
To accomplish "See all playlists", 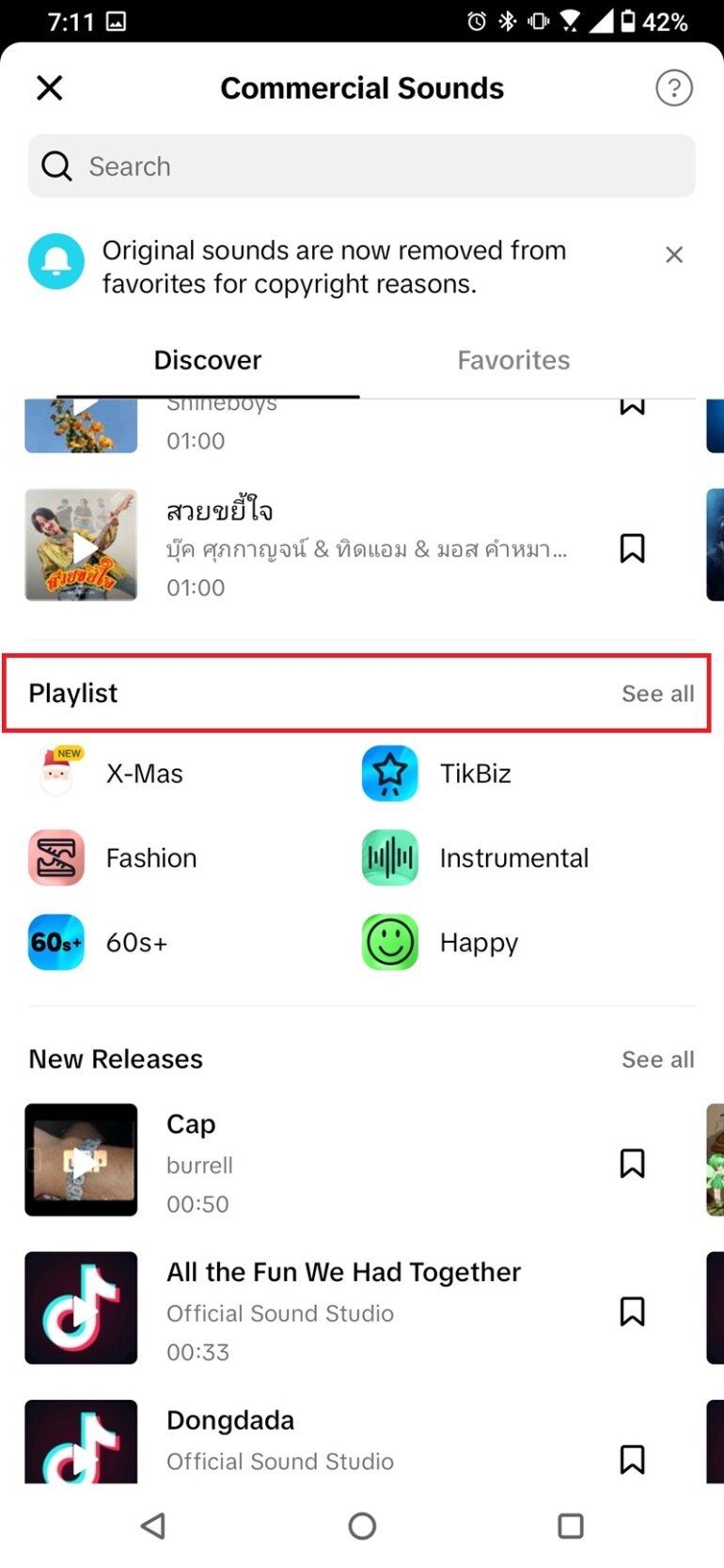I will 657,693.
